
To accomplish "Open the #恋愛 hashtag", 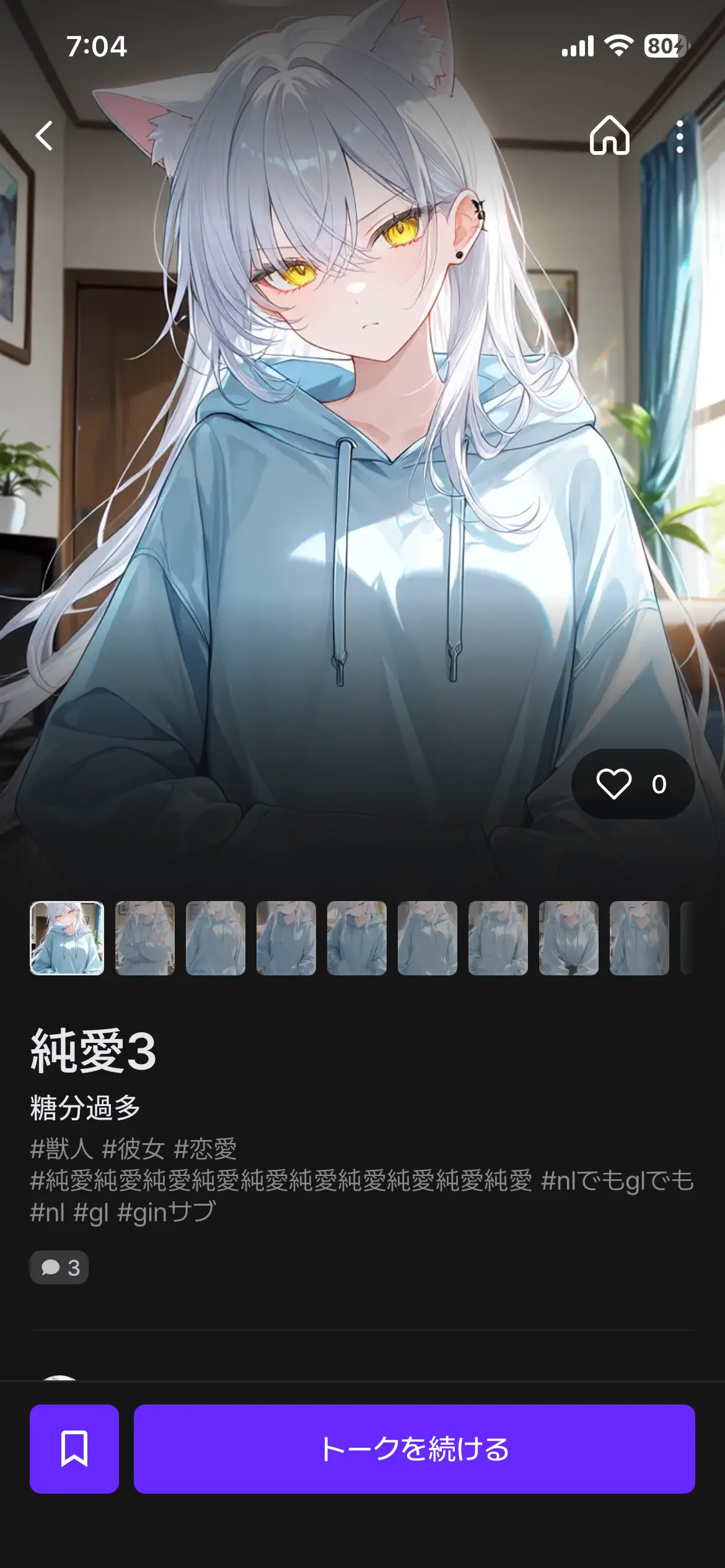I will (205, 1149).
